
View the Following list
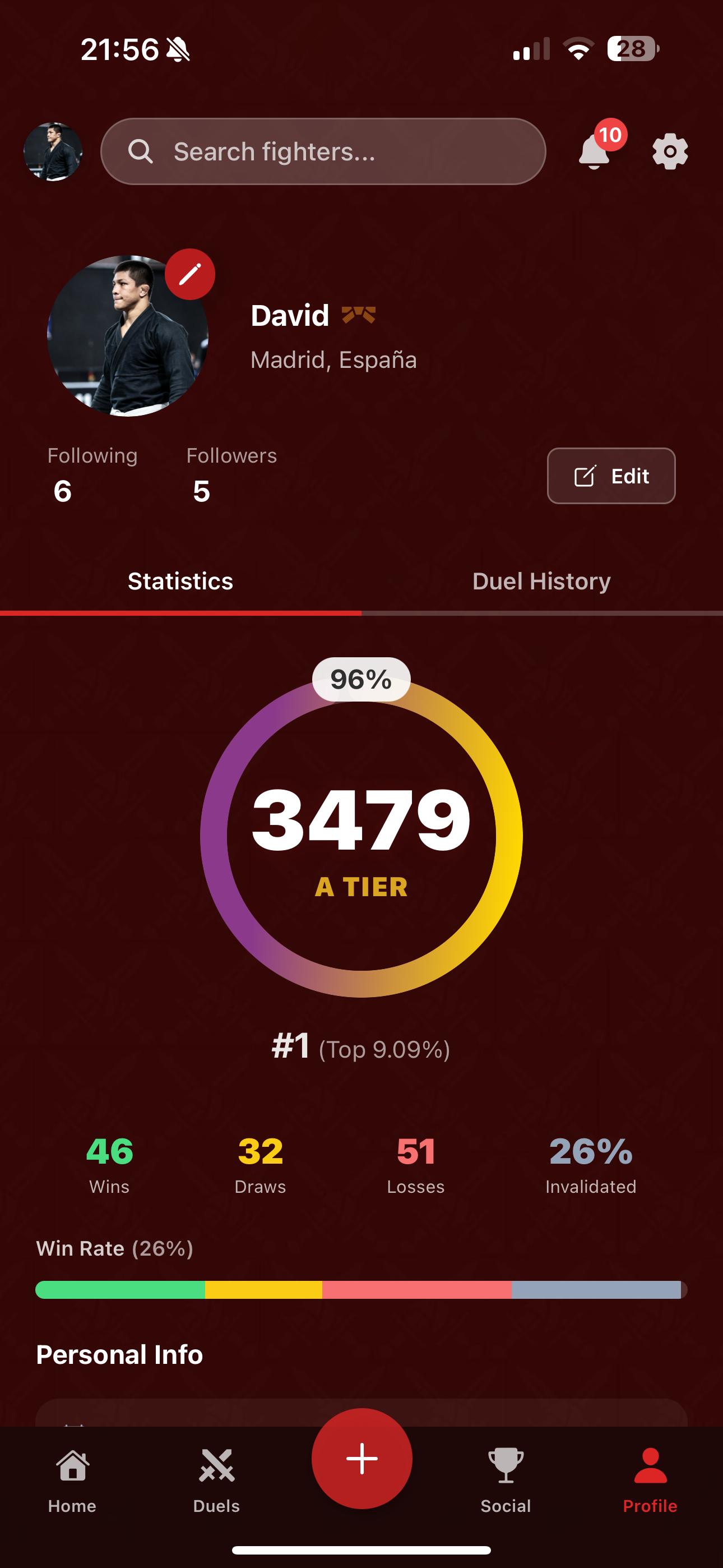[92, 475]
